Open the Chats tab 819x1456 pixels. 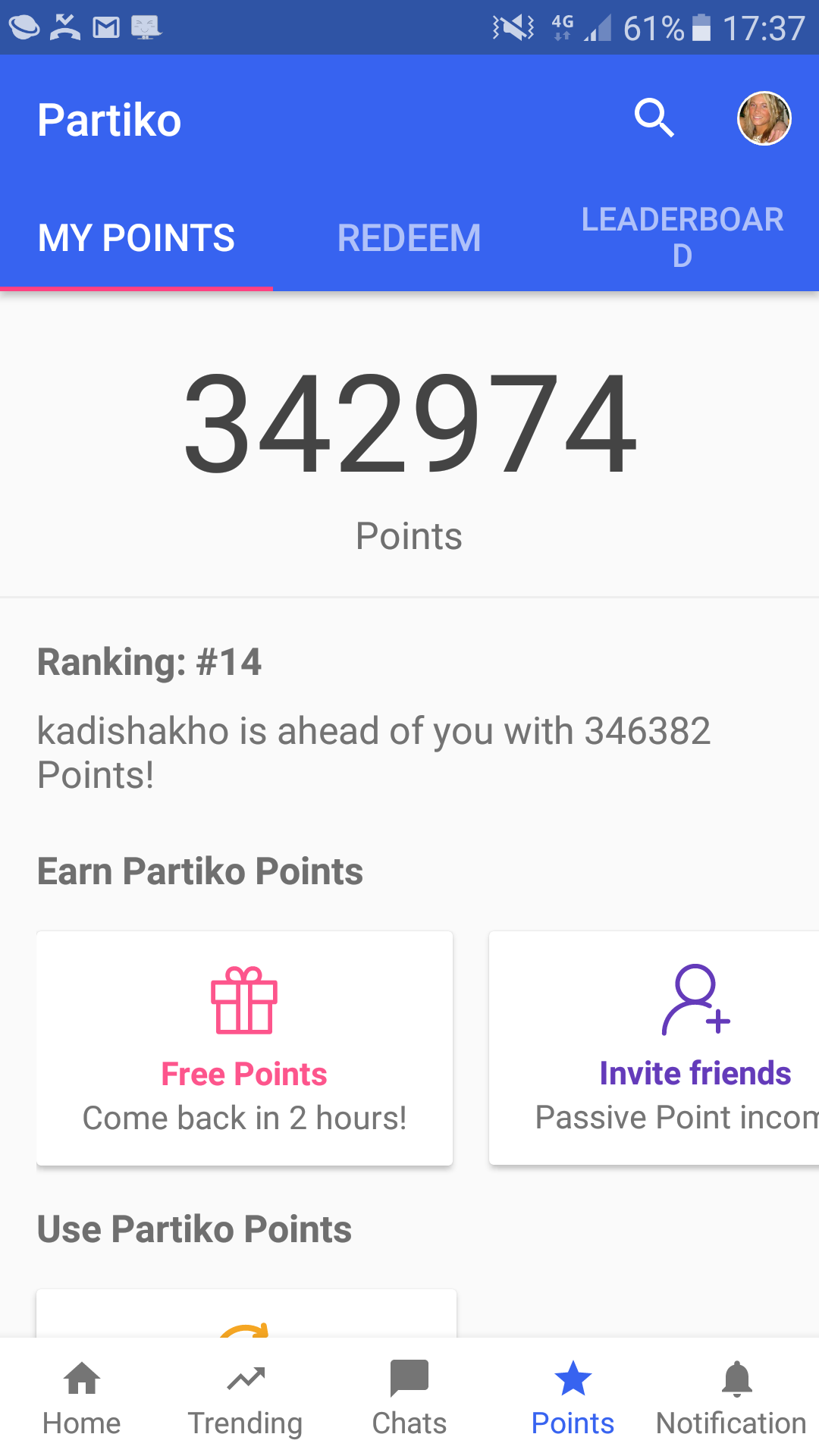pyautogui.click(x=409, y=1397)
